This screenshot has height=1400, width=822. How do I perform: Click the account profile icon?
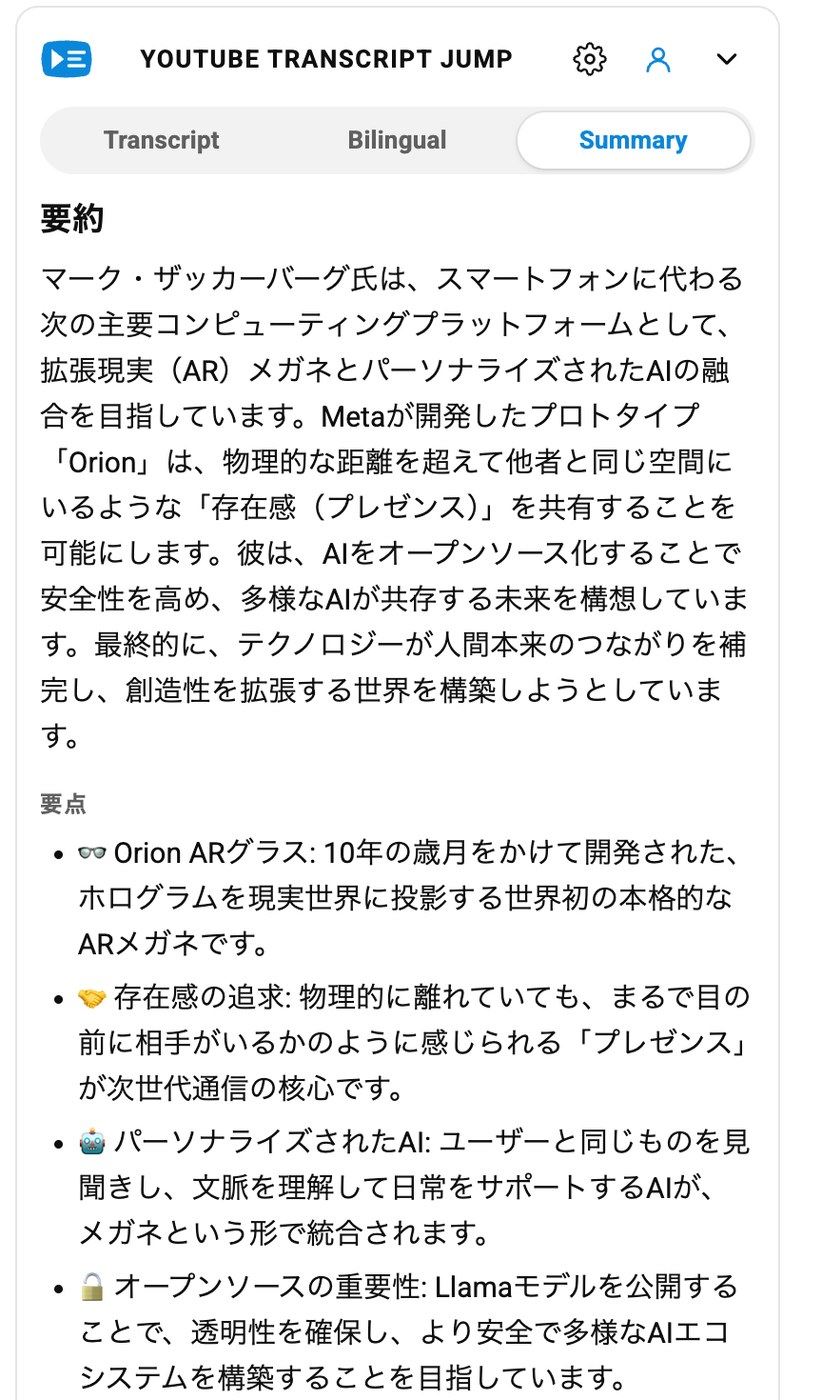coord(658,59)
